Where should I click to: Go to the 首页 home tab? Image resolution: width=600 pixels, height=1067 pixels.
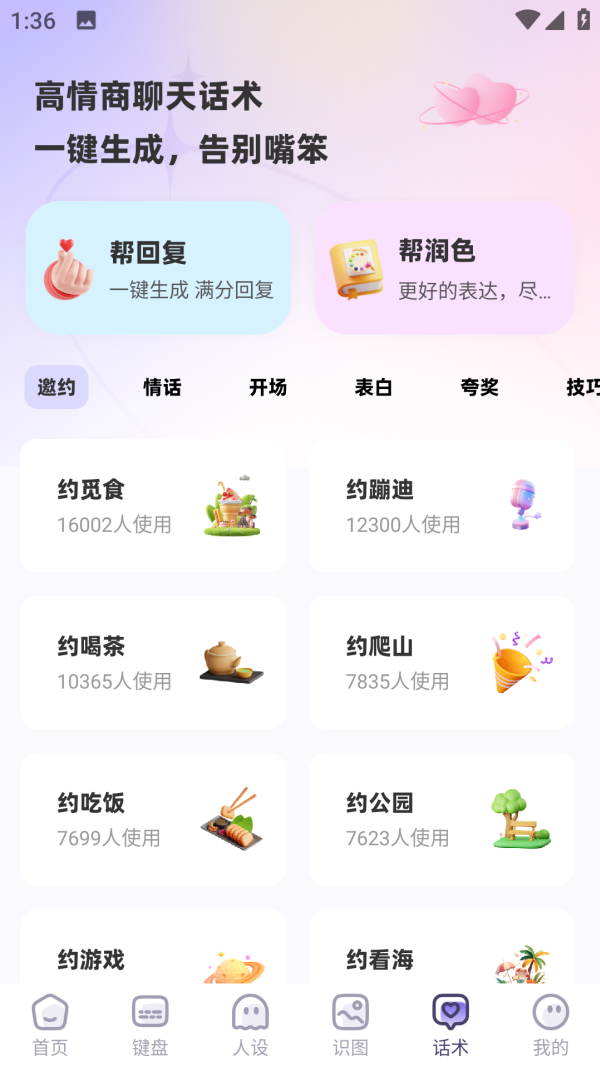click(50, 1025)
